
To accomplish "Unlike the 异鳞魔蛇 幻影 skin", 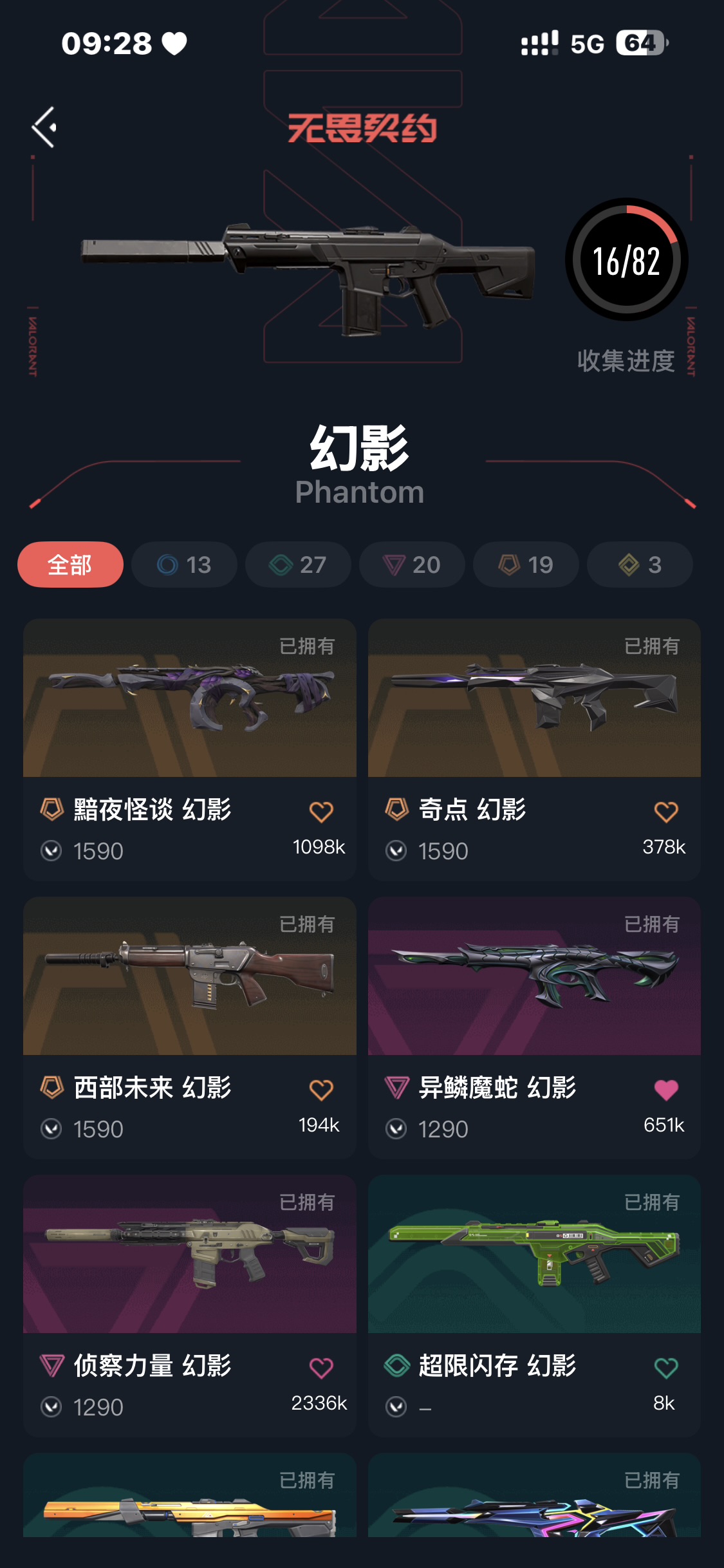I will tap(666, 1090).
